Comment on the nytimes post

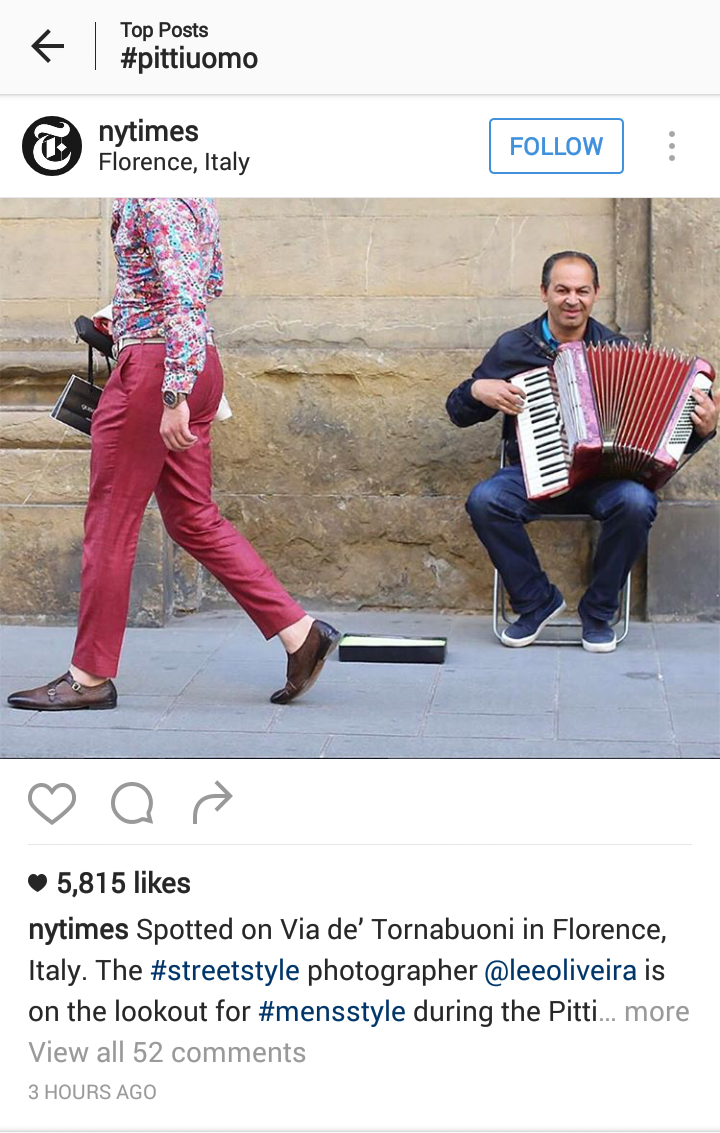tap(132, 803)
